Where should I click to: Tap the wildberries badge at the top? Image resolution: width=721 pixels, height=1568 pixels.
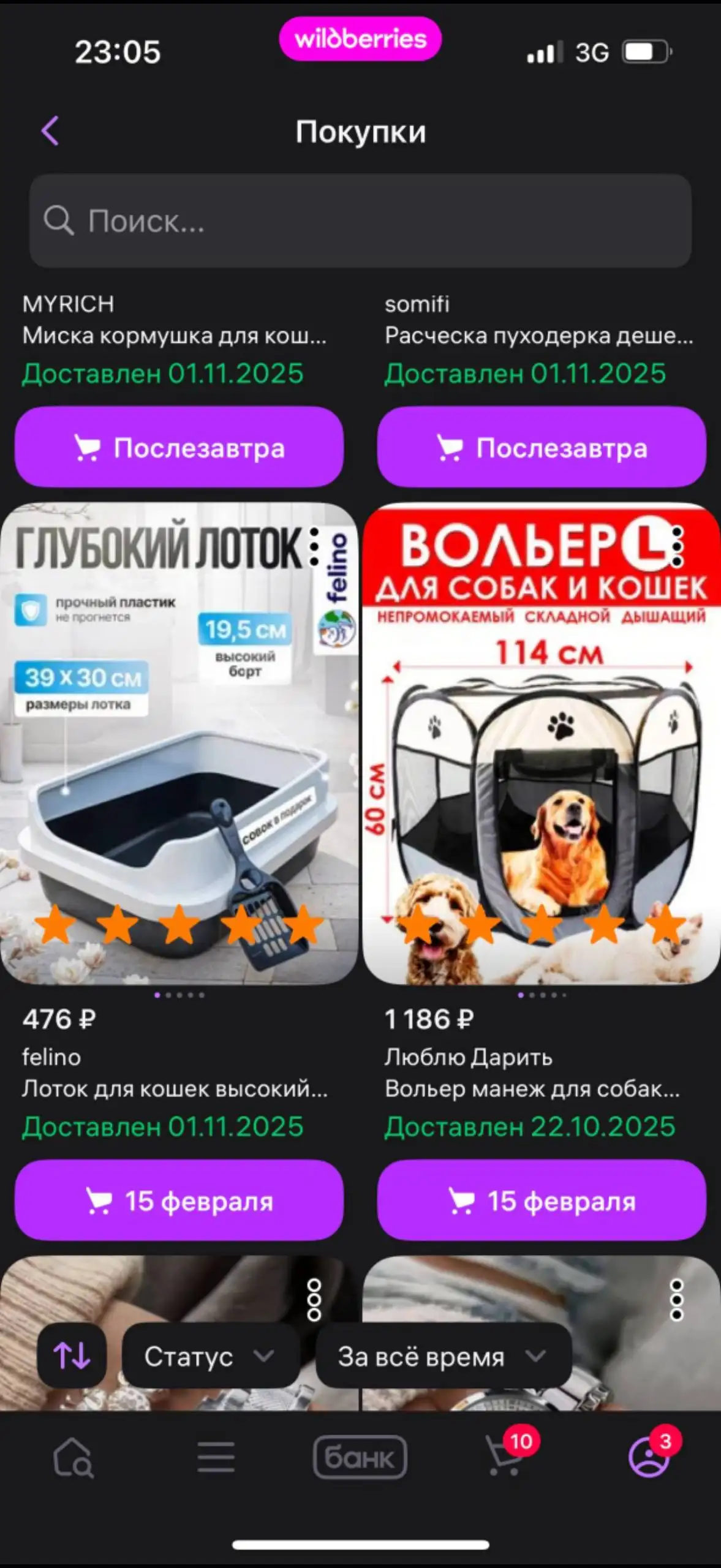(x=360, y=39)
